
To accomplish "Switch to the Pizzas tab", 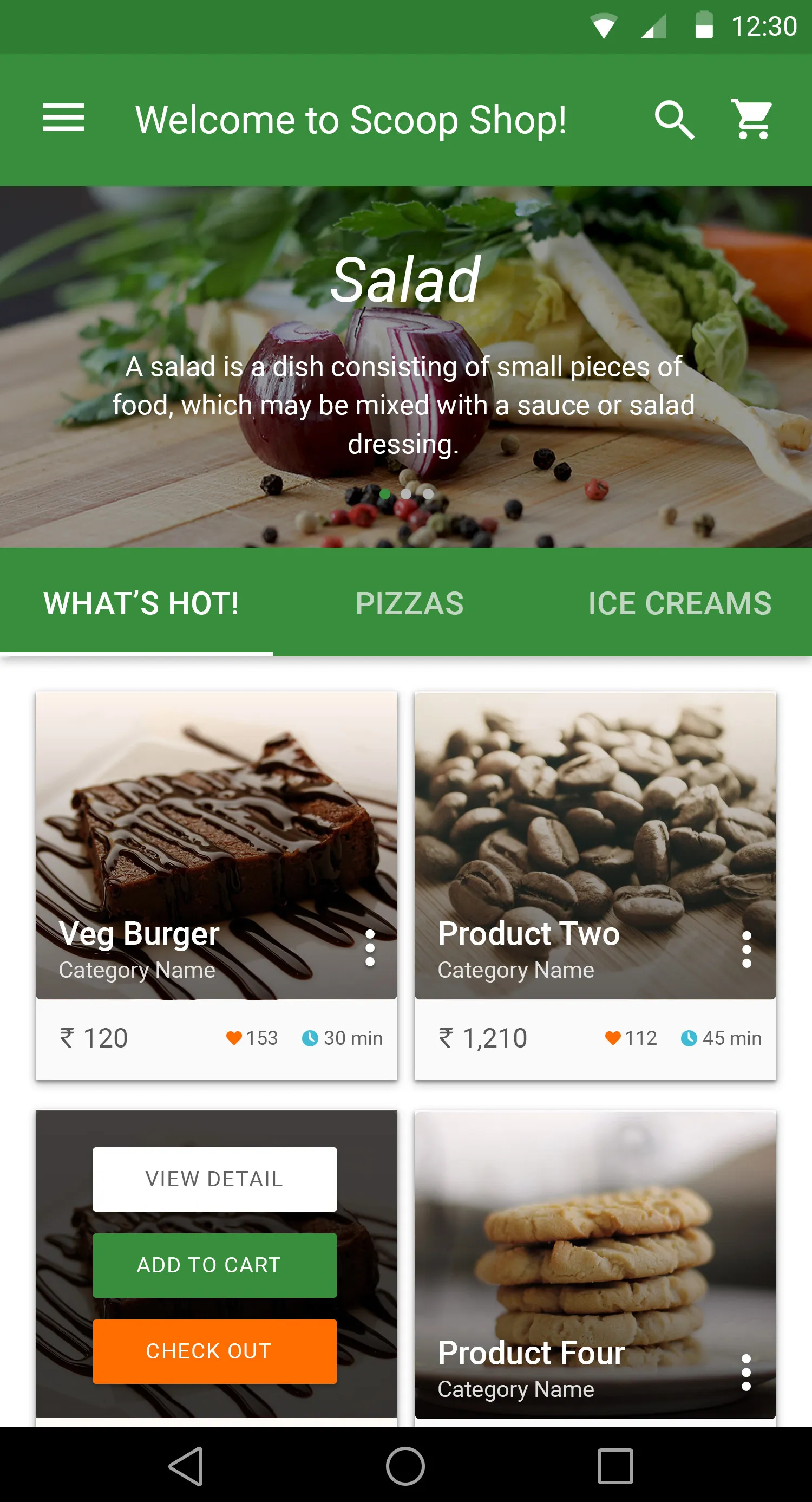I will [409, 603].
